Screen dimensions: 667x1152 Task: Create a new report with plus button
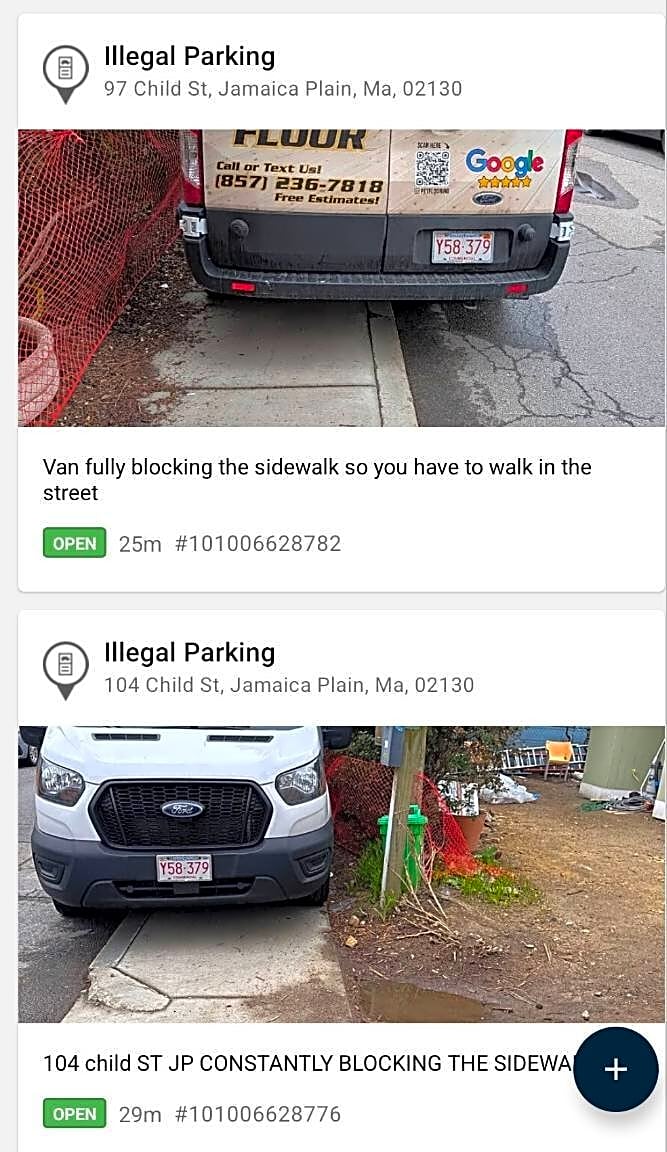(615, 1069)
